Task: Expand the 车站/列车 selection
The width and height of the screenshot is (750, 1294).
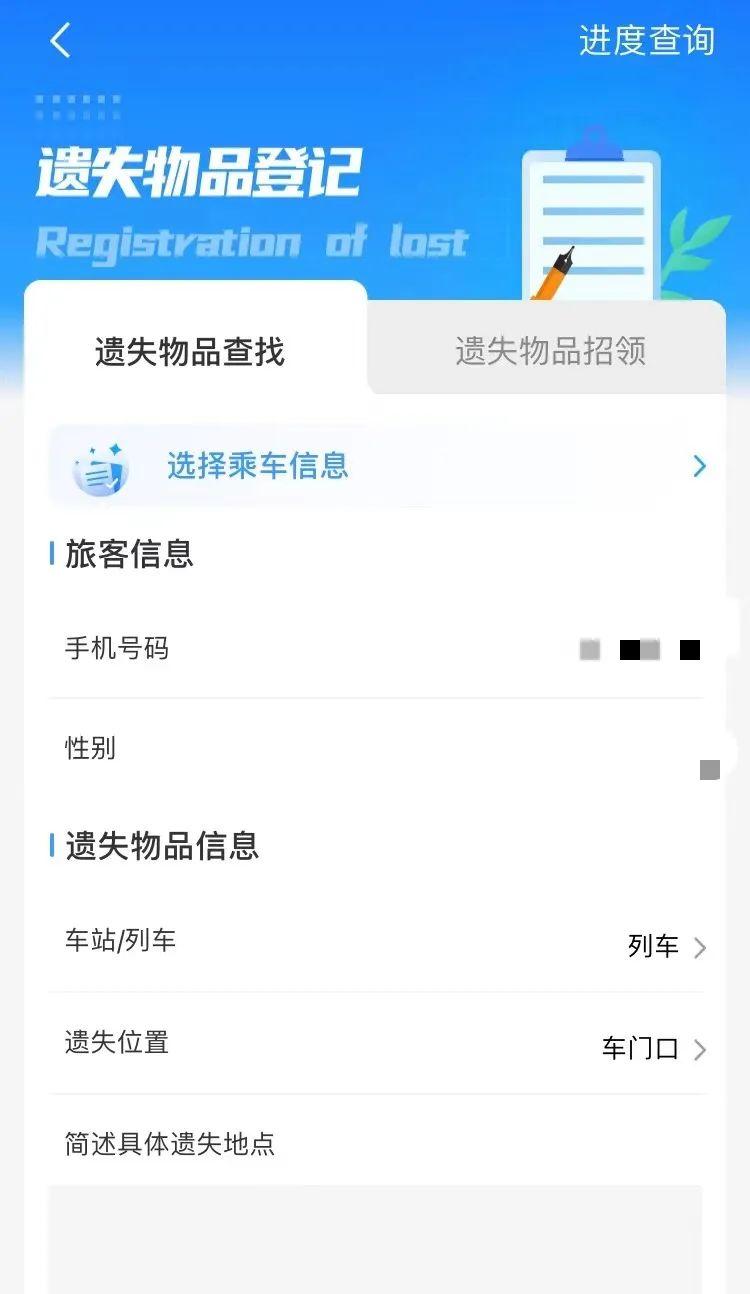Action: [375, 946]
